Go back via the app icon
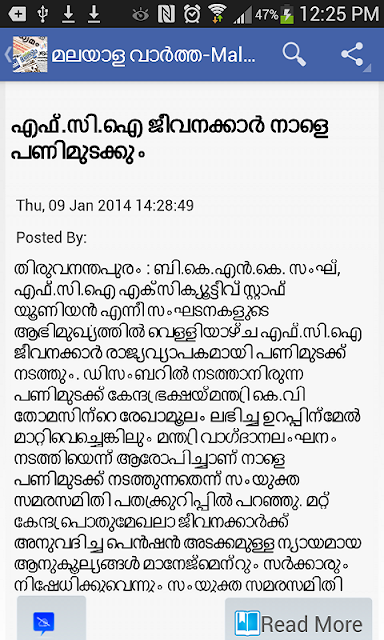Screen dimensions: 384x640 (x=26, y=54)
